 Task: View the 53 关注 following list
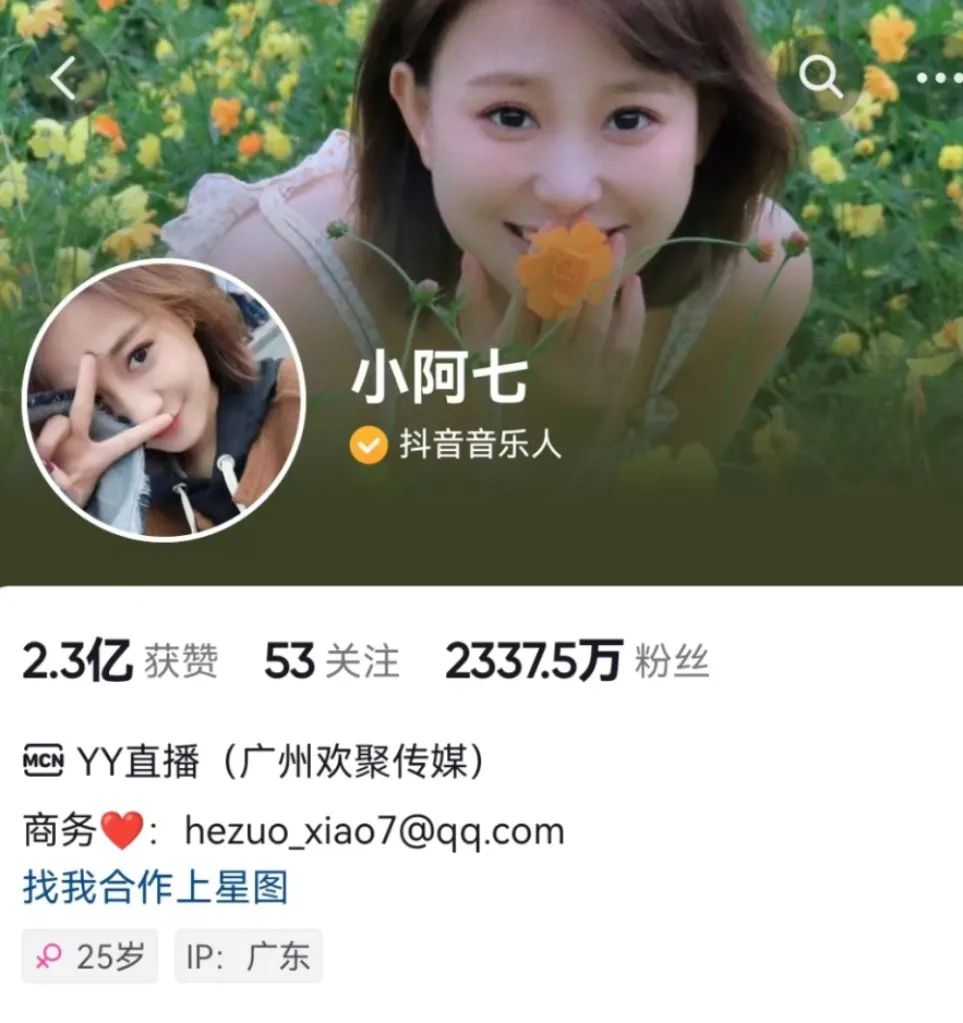pyautogui.click(x=331, y=662)
